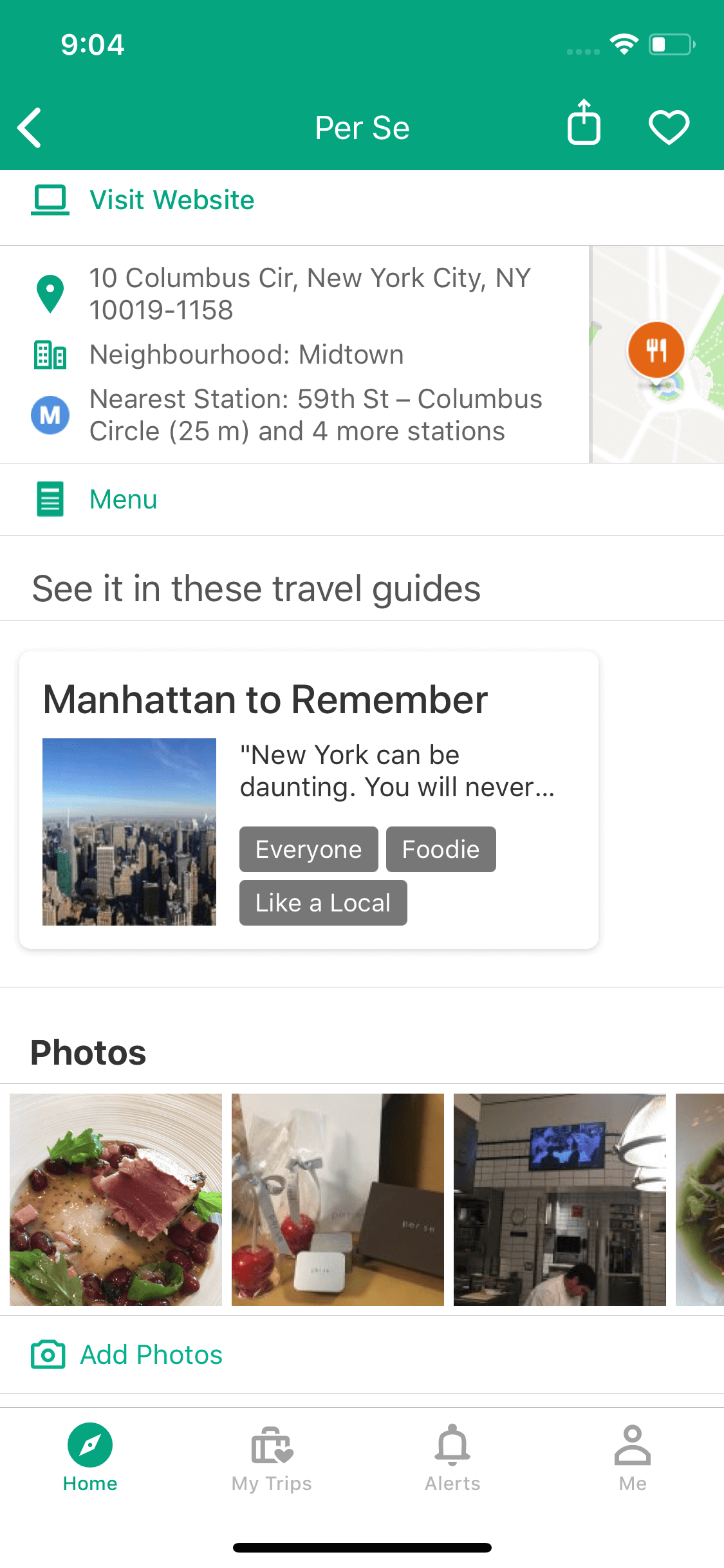The height and width of the screenshot is (1568, 724).
Task: Open the candy apple gift photo
Action: coord(338,1200)
